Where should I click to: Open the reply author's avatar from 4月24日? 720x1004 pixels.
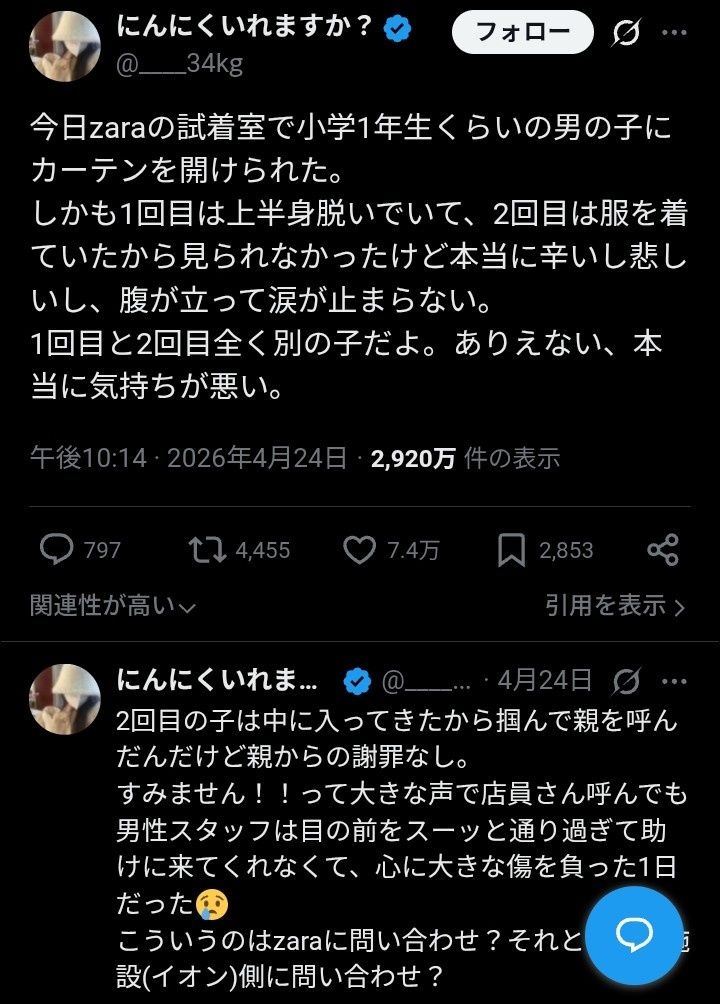(66, 696)
